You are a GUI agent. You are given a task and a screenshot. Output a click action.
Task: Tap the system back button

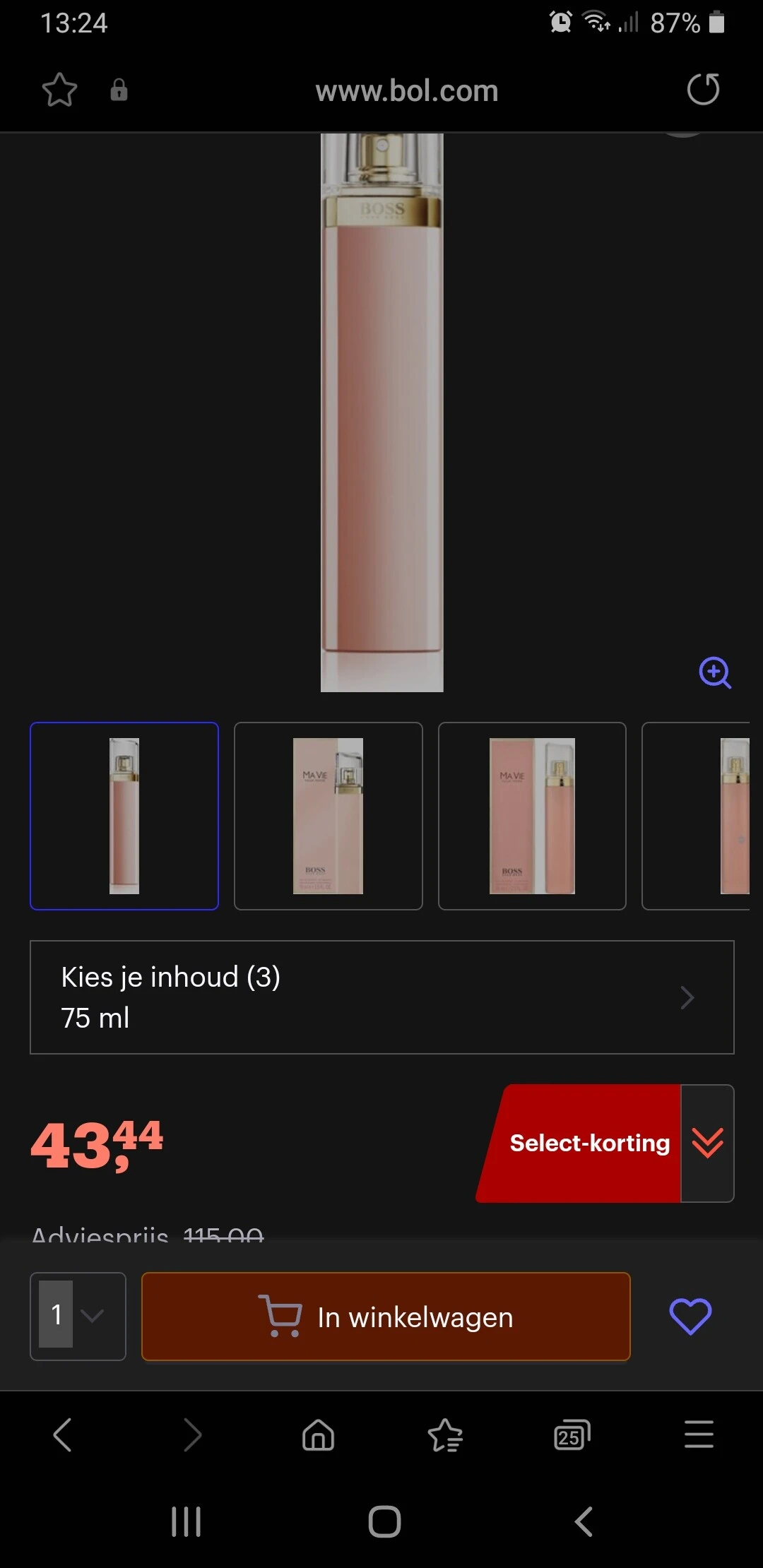(584, 1521)
